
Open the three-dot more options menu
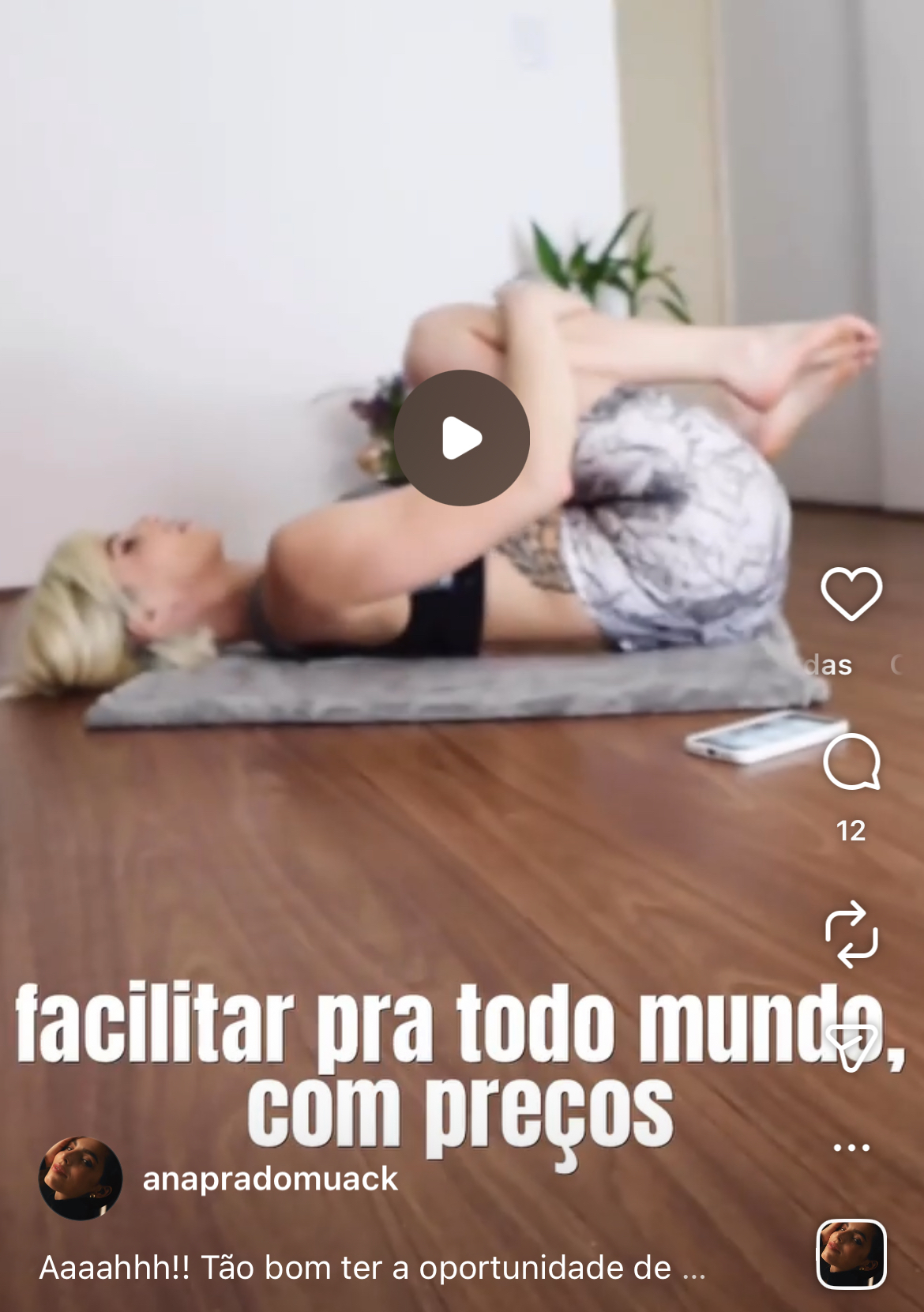point(851,1147)
